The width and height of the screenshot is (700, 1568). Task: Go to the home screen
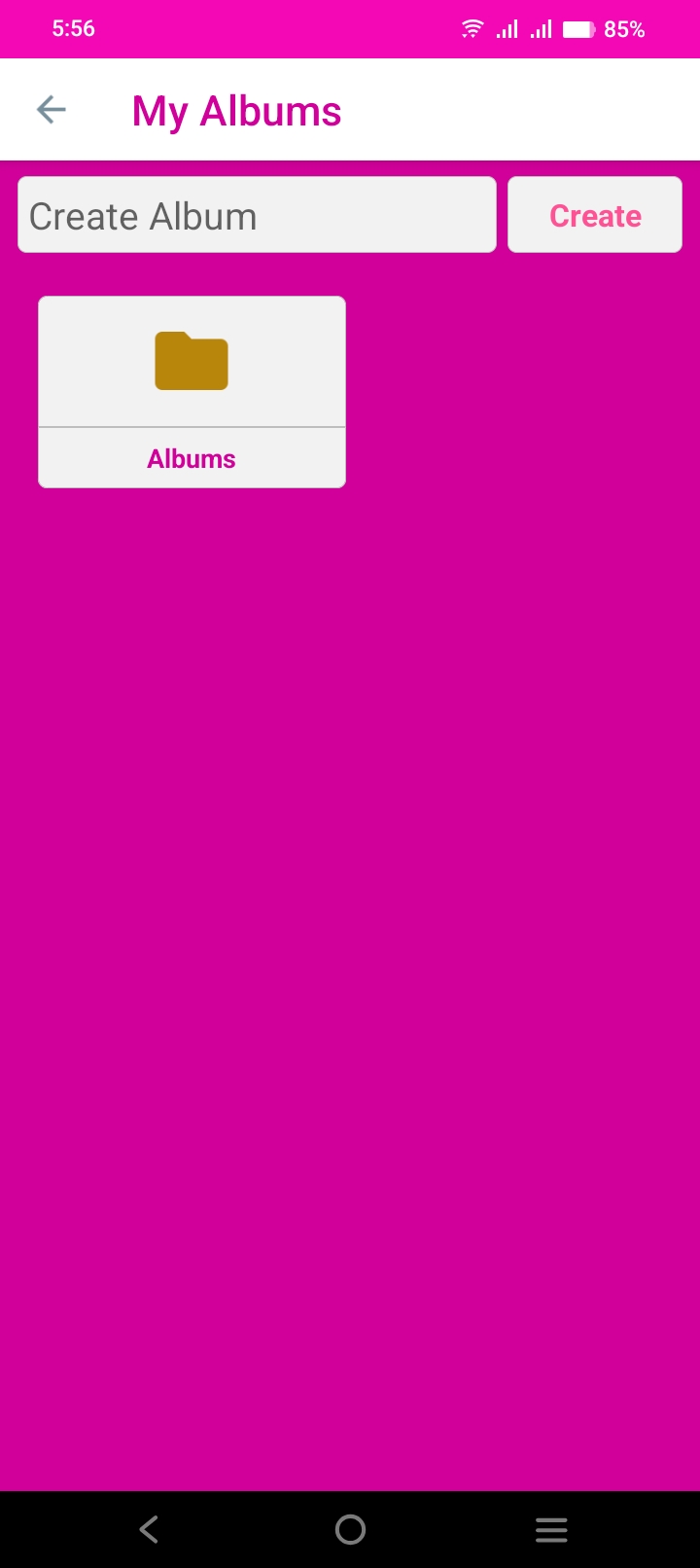[350, 1529]
